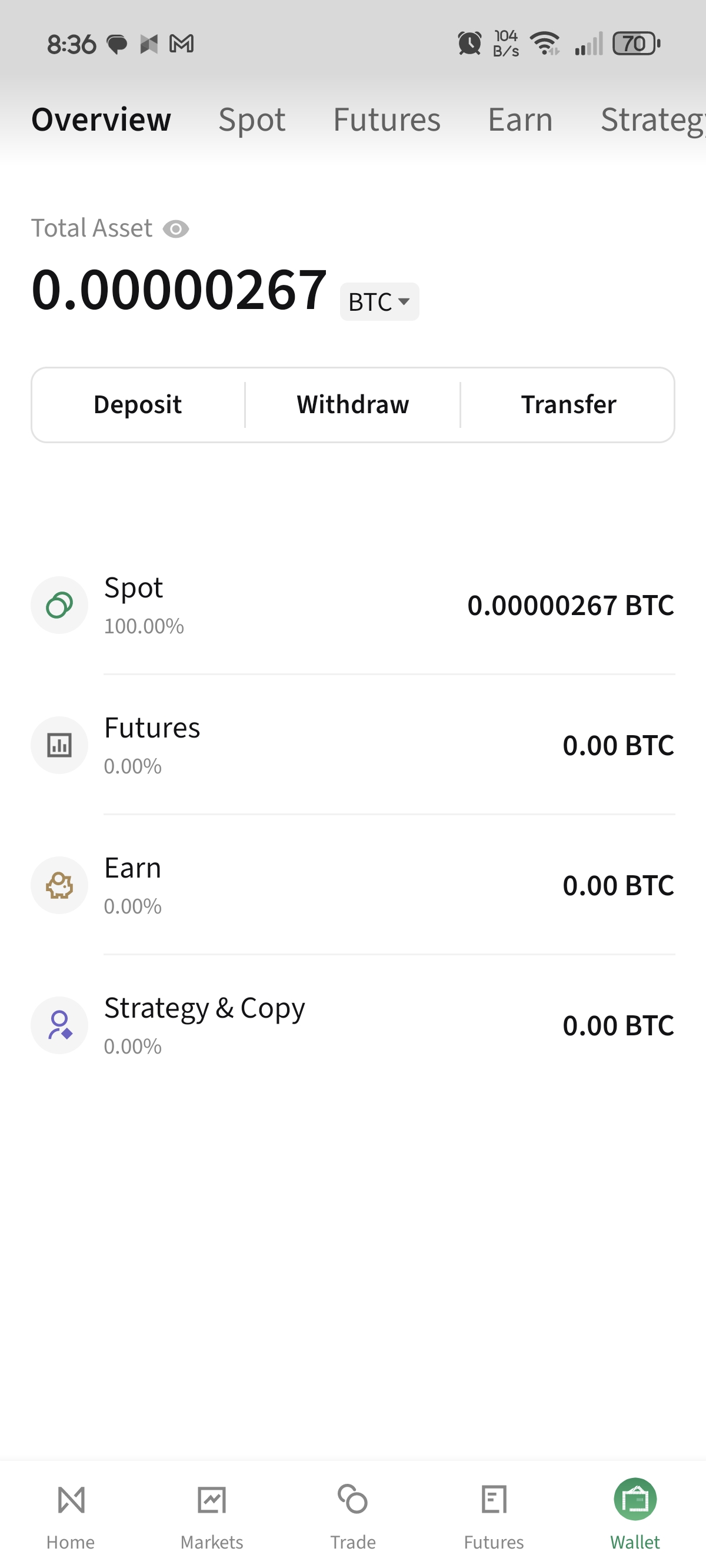This screenshot has height=1568, width=706.
Task: Tap the Transfer button
Action: point(568,405)
